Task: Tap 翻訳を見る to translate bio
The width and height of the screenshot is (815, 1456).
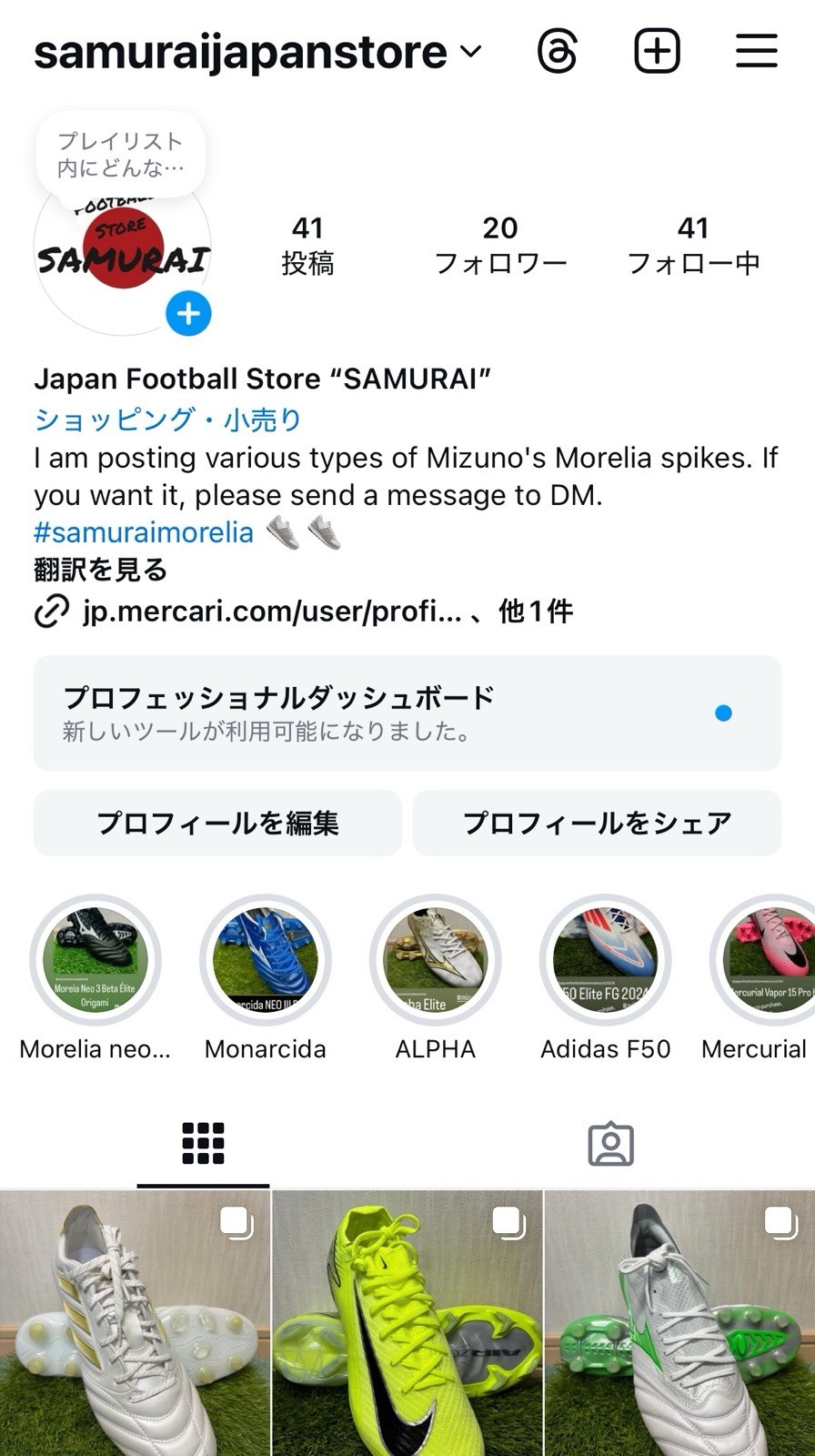Action: click(100, 570)
